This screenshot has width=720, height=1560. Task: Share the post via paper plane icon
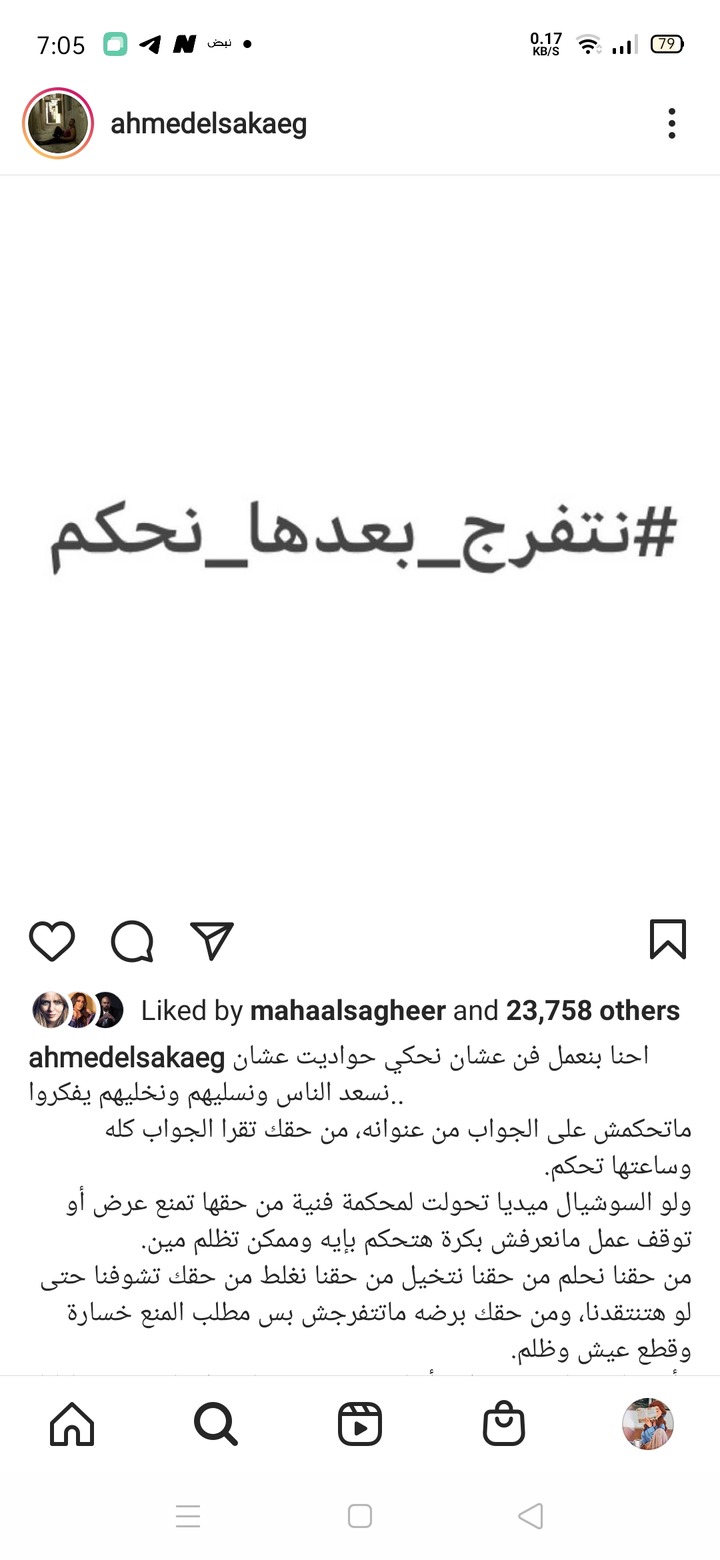[x=211, y=941]
